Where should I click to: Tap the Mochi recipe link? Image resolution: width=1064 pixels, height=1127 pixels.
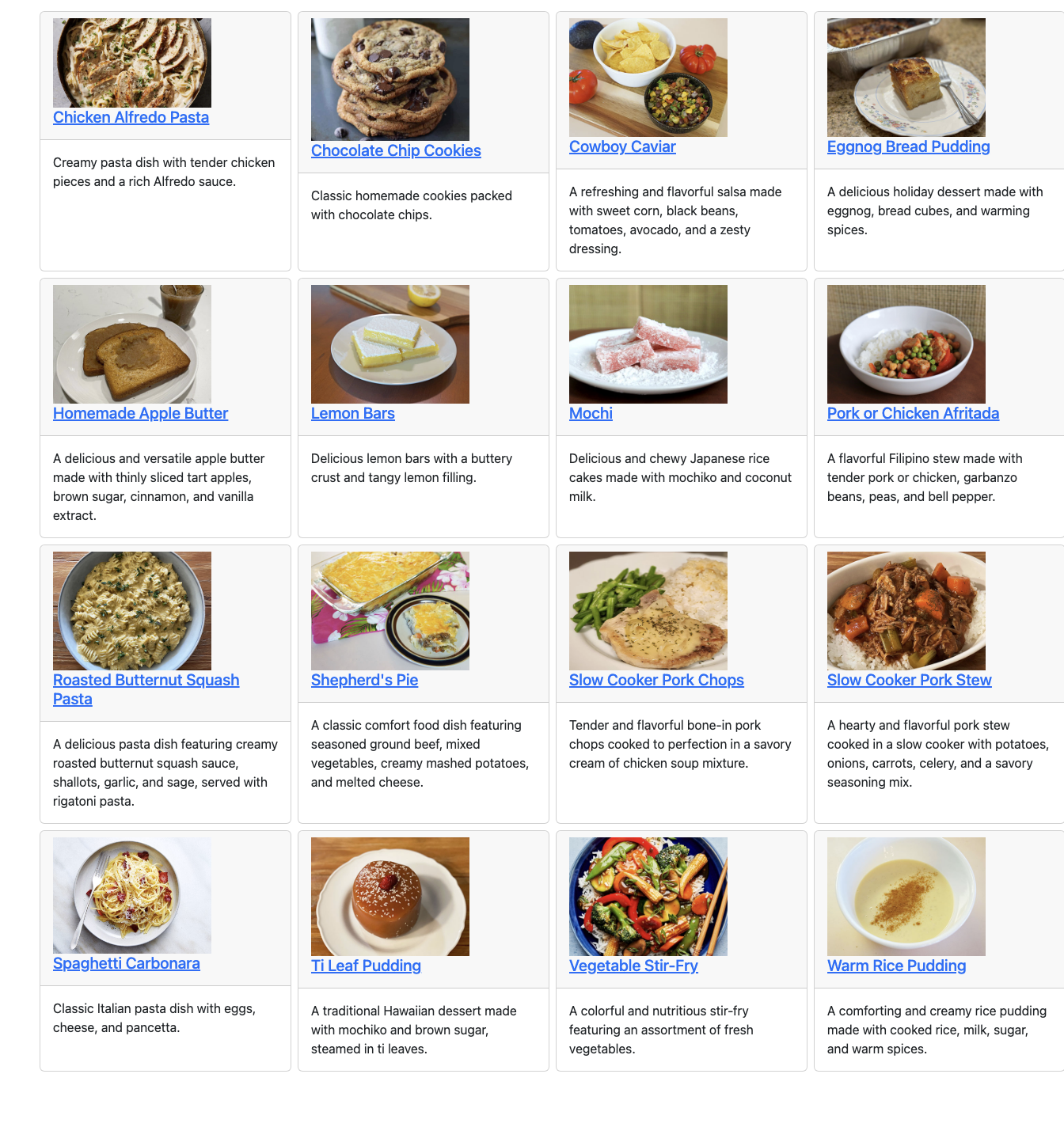tap(591, 413)
